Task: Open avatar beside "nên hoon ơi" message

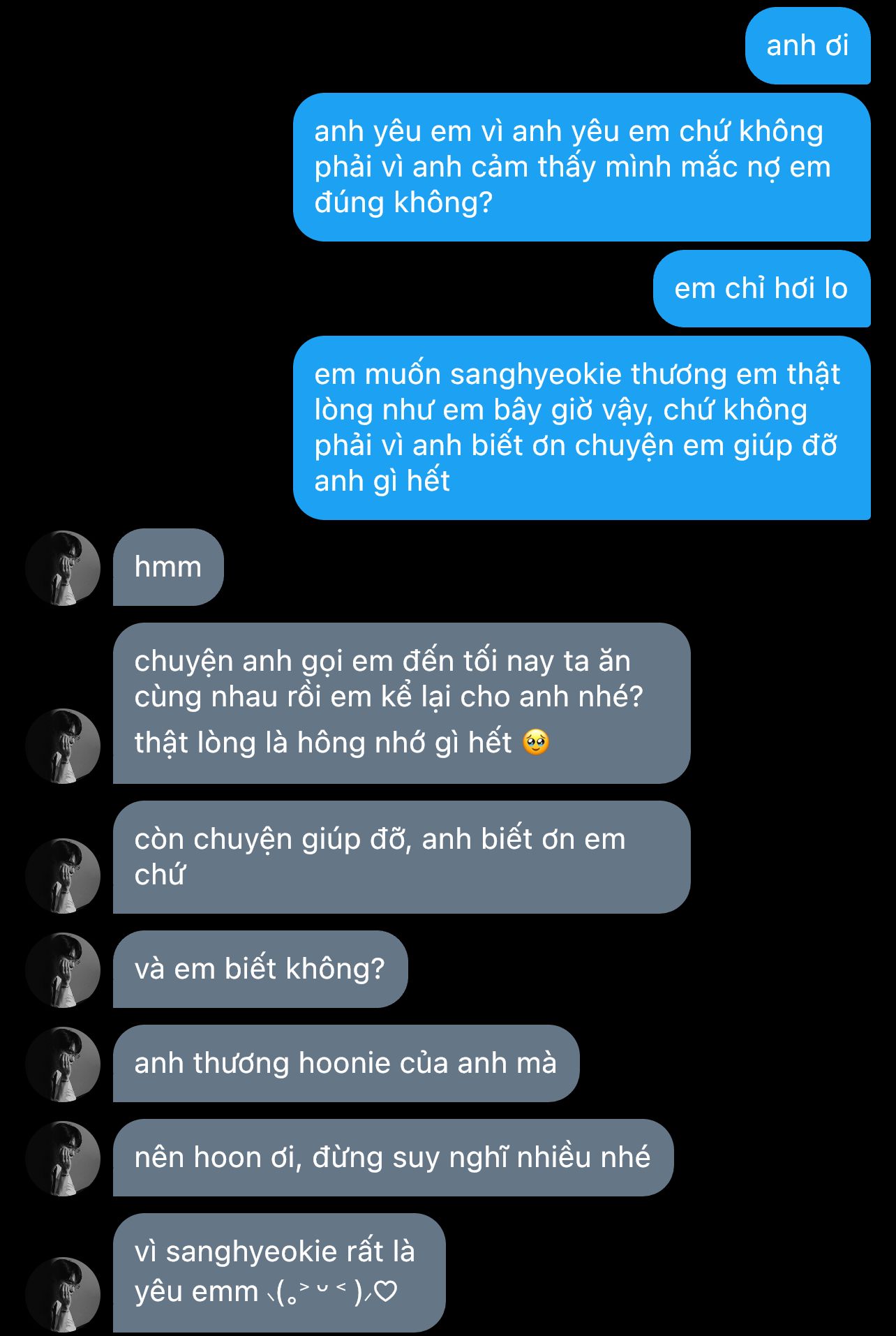Action: pos(63,1158)
